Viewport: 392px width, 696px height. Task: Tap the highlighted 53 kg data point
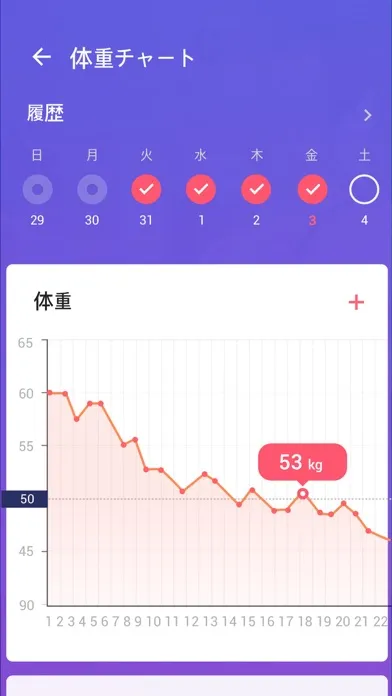303,494
